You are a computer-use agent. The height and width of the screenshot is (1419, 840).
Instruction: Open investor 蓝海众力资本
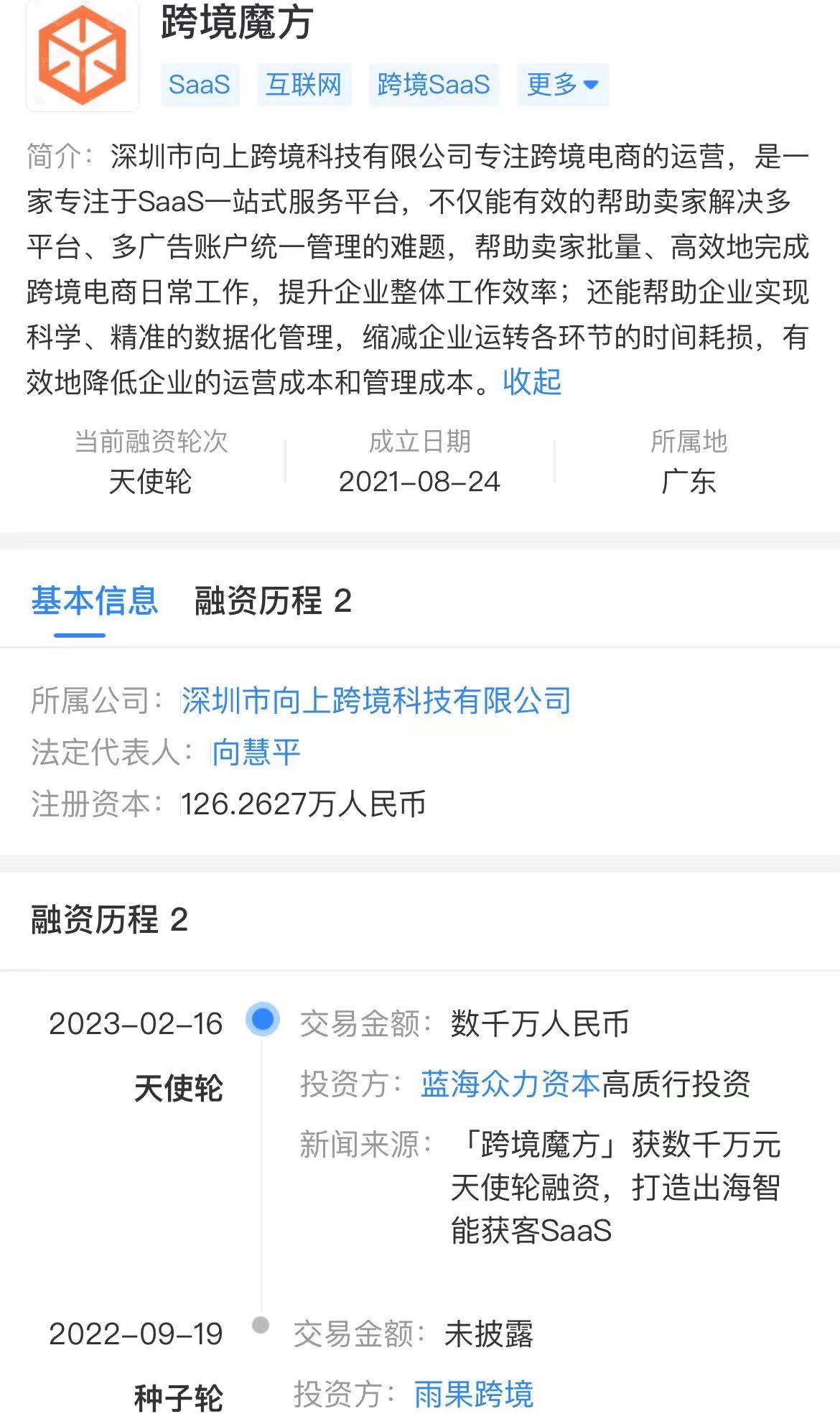coord(510,1084)
